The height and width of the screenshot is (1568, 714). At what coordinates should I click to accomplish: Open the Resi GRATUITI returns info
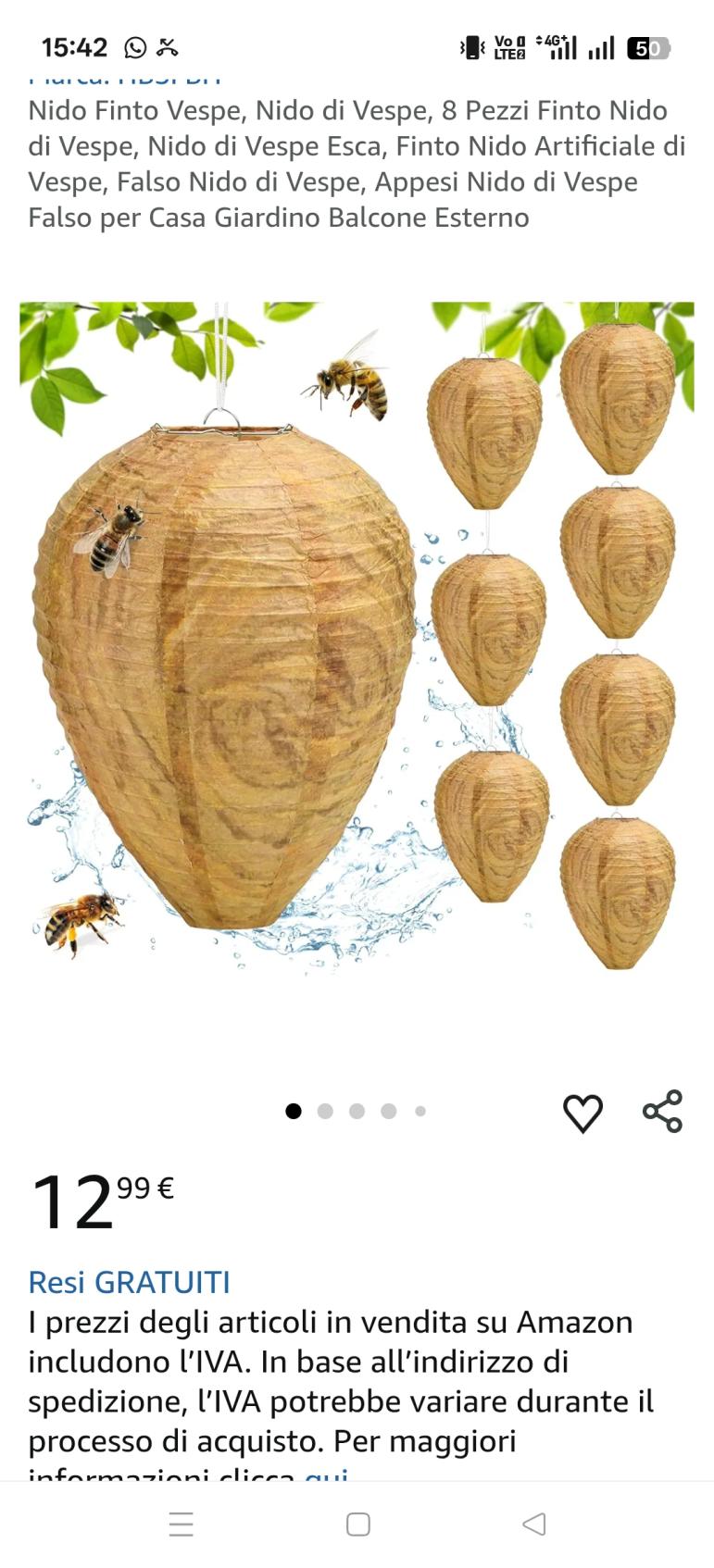click(x=129, y=1282)
